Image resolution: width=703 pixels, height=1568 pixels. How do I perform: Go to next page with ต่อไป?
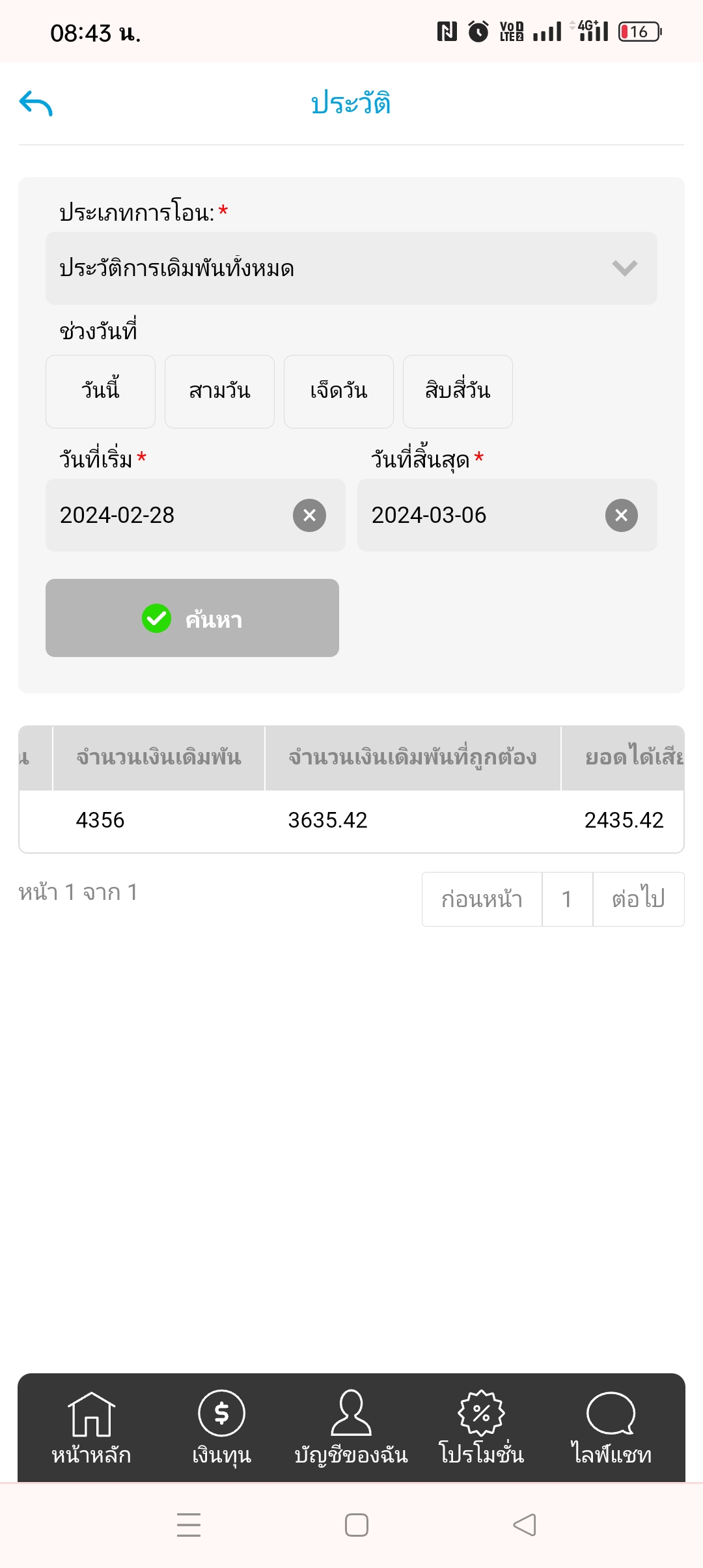click(x=639, y=899)
